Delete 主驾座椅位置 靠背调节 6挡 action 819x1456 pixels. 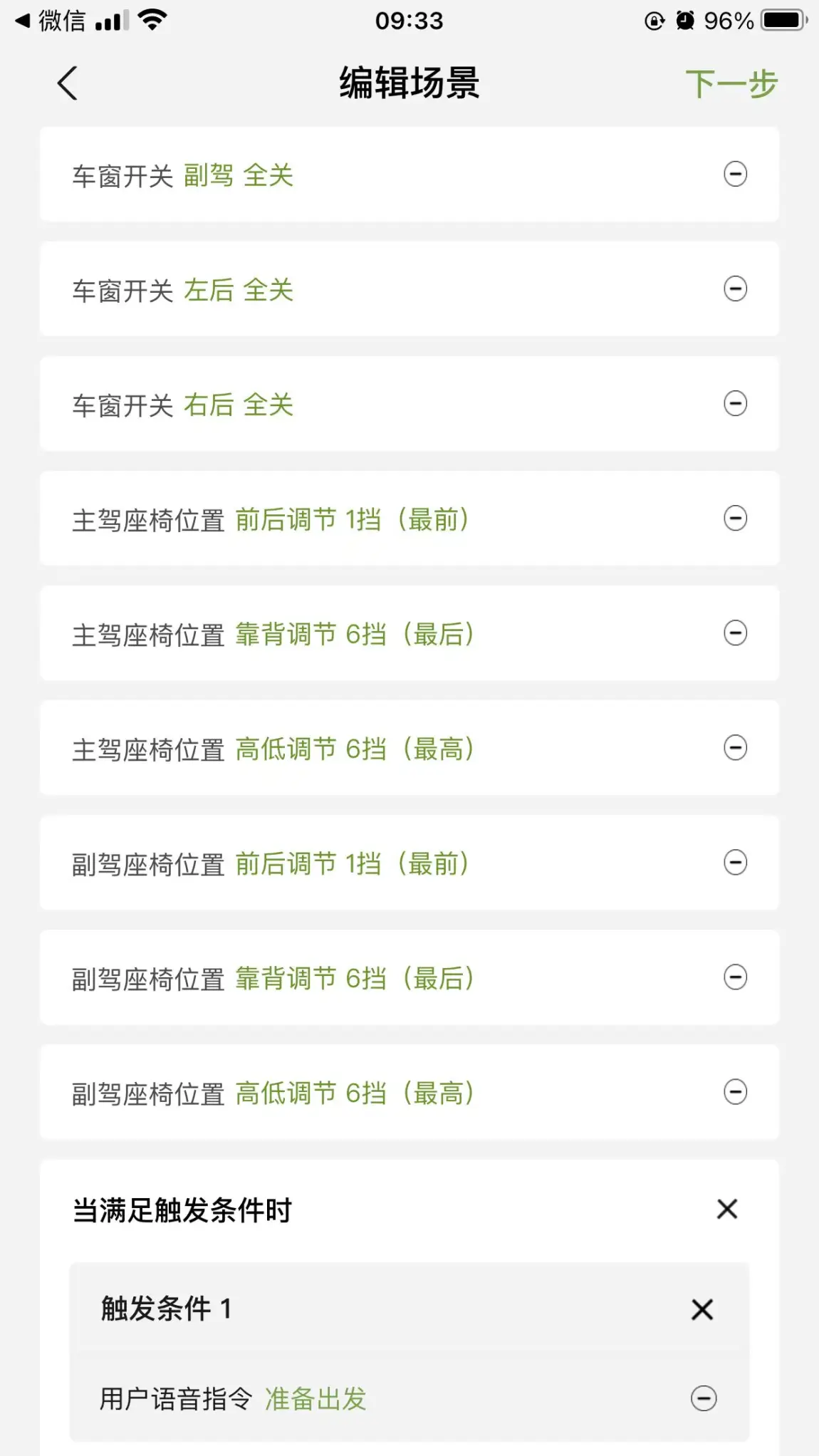tap(735, 633)
